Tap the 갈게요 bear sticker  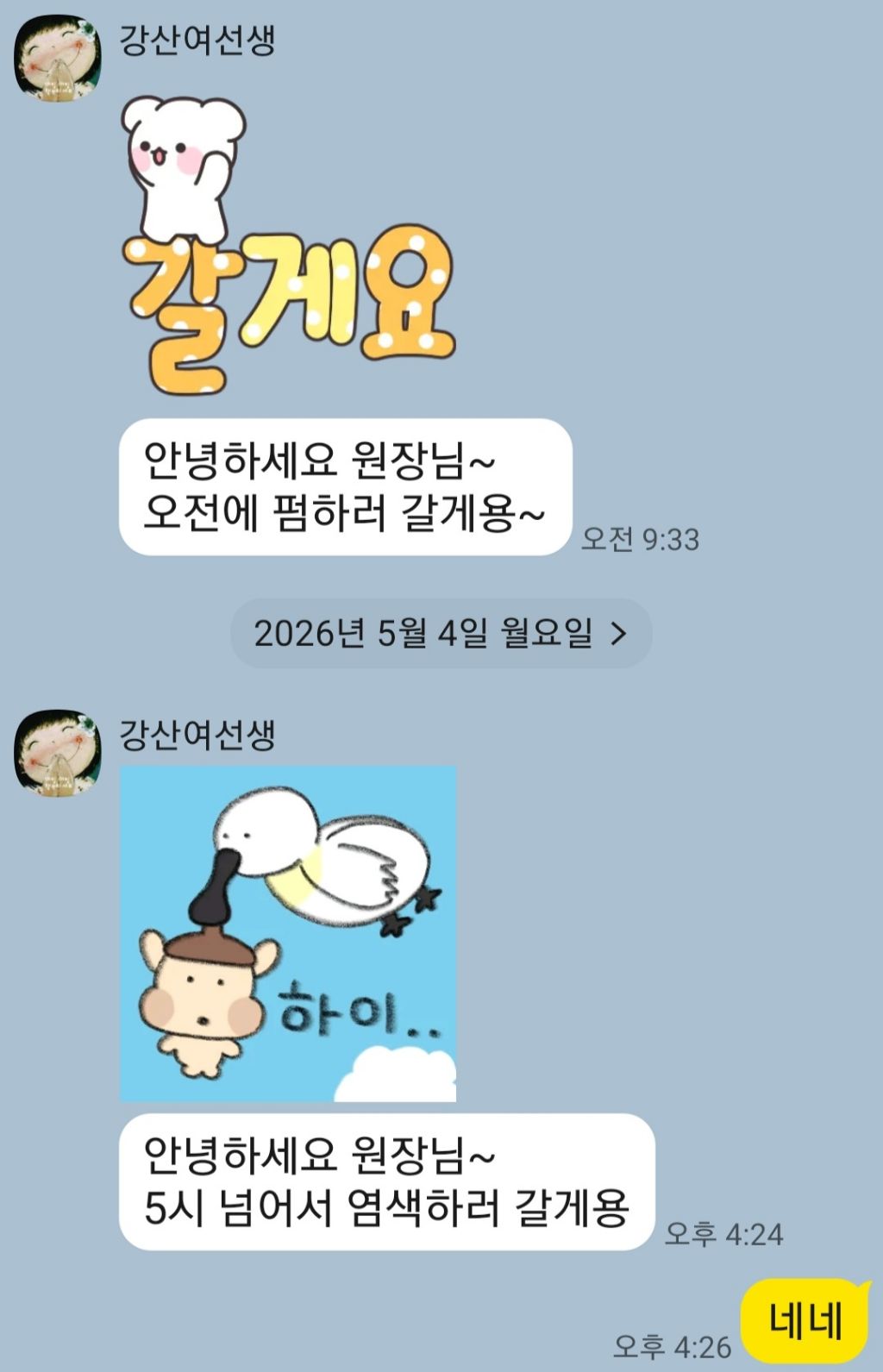tap(287, 244)
